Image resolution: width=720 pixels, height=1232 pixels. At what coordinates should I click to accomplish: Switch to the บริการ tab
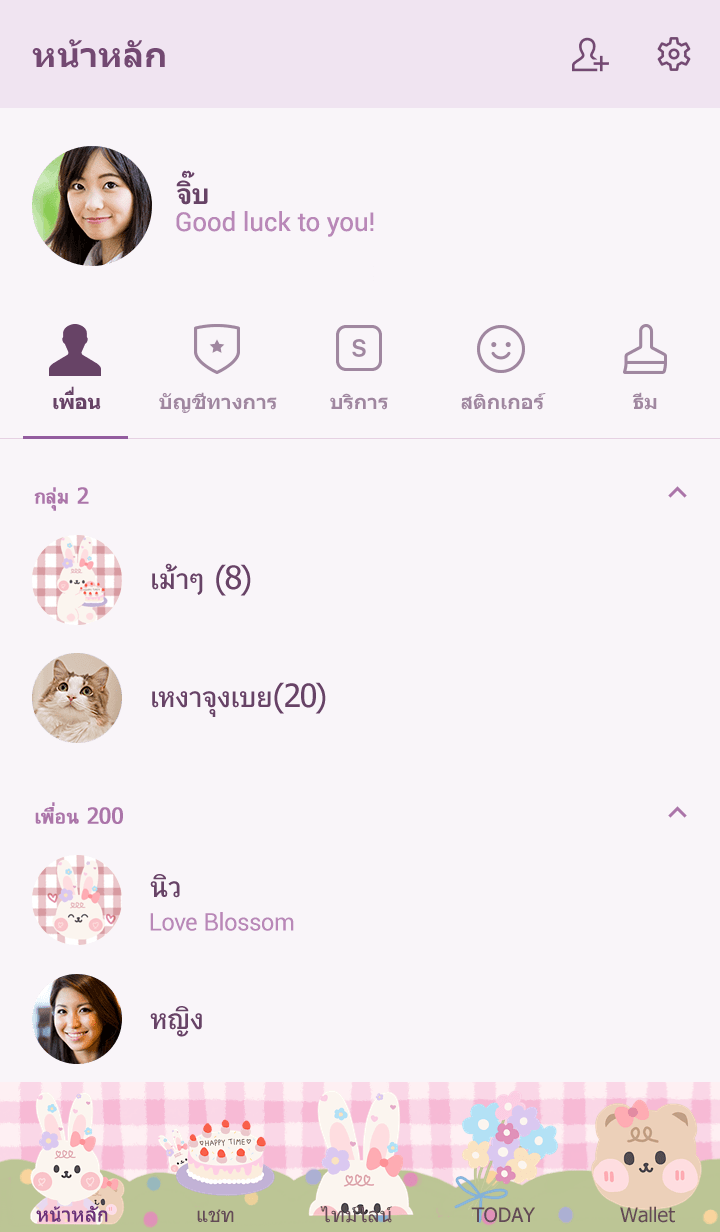(x=359, y=371)
